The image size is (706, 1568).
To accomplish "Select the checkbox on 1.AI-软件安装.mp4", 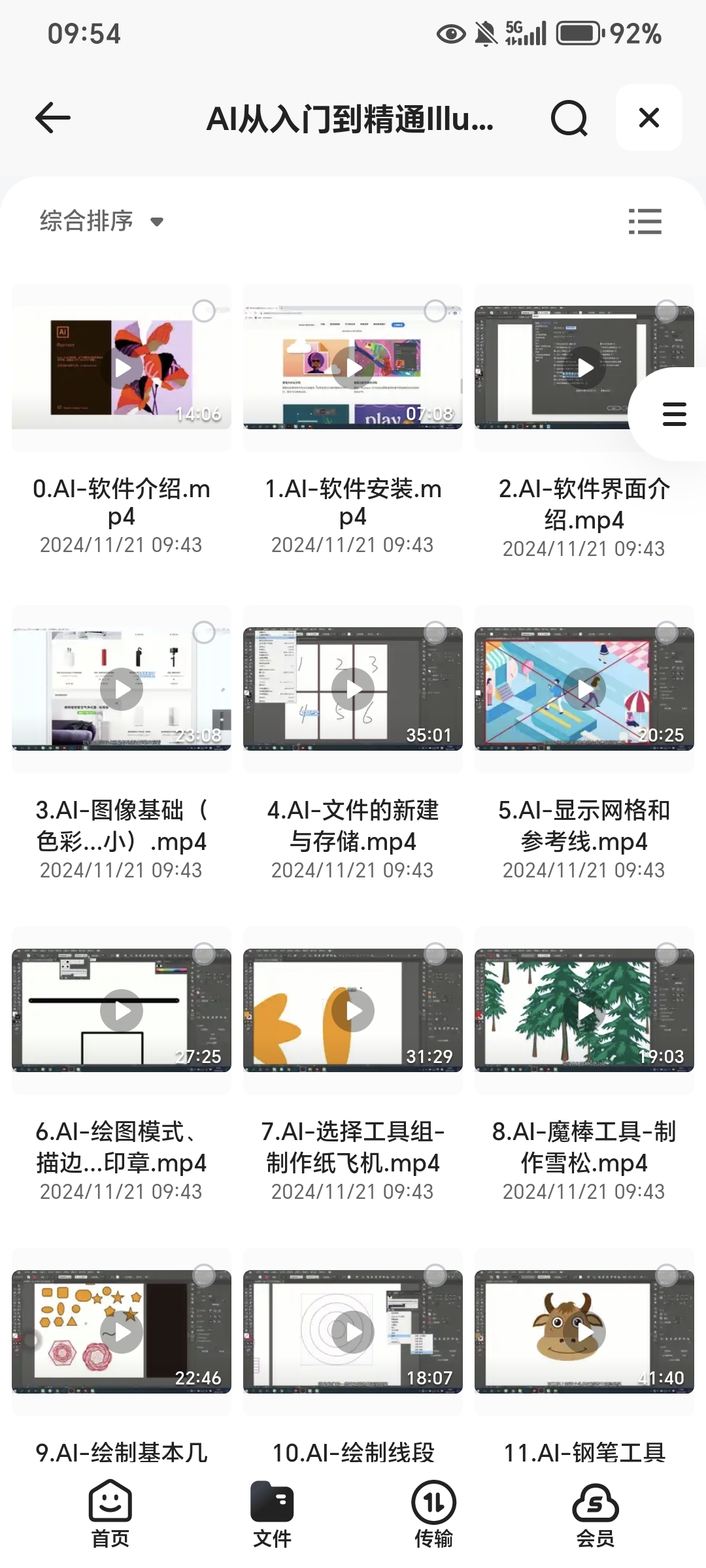I will (435, 311).
